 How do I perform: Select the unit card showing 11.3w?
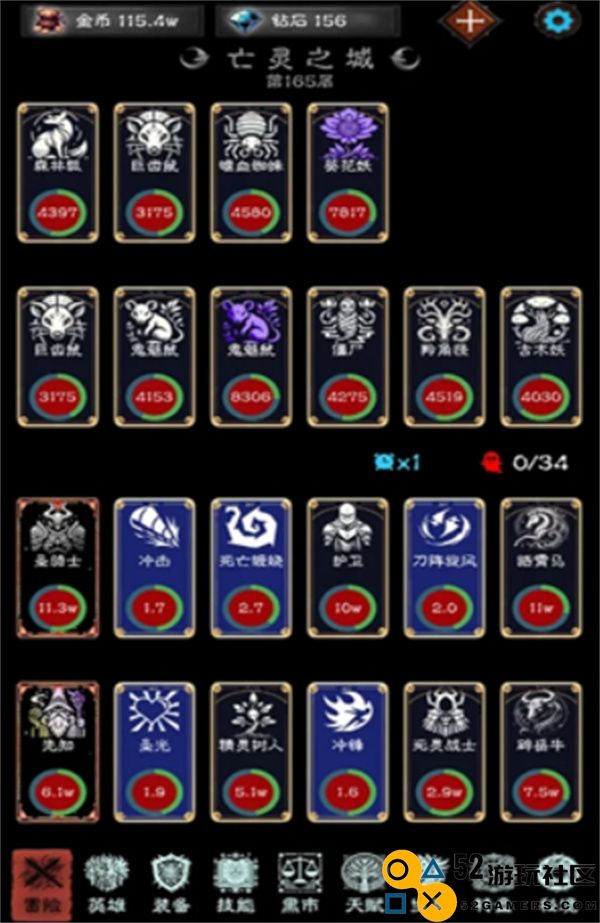pyautogui.click(x=57, y=566)
